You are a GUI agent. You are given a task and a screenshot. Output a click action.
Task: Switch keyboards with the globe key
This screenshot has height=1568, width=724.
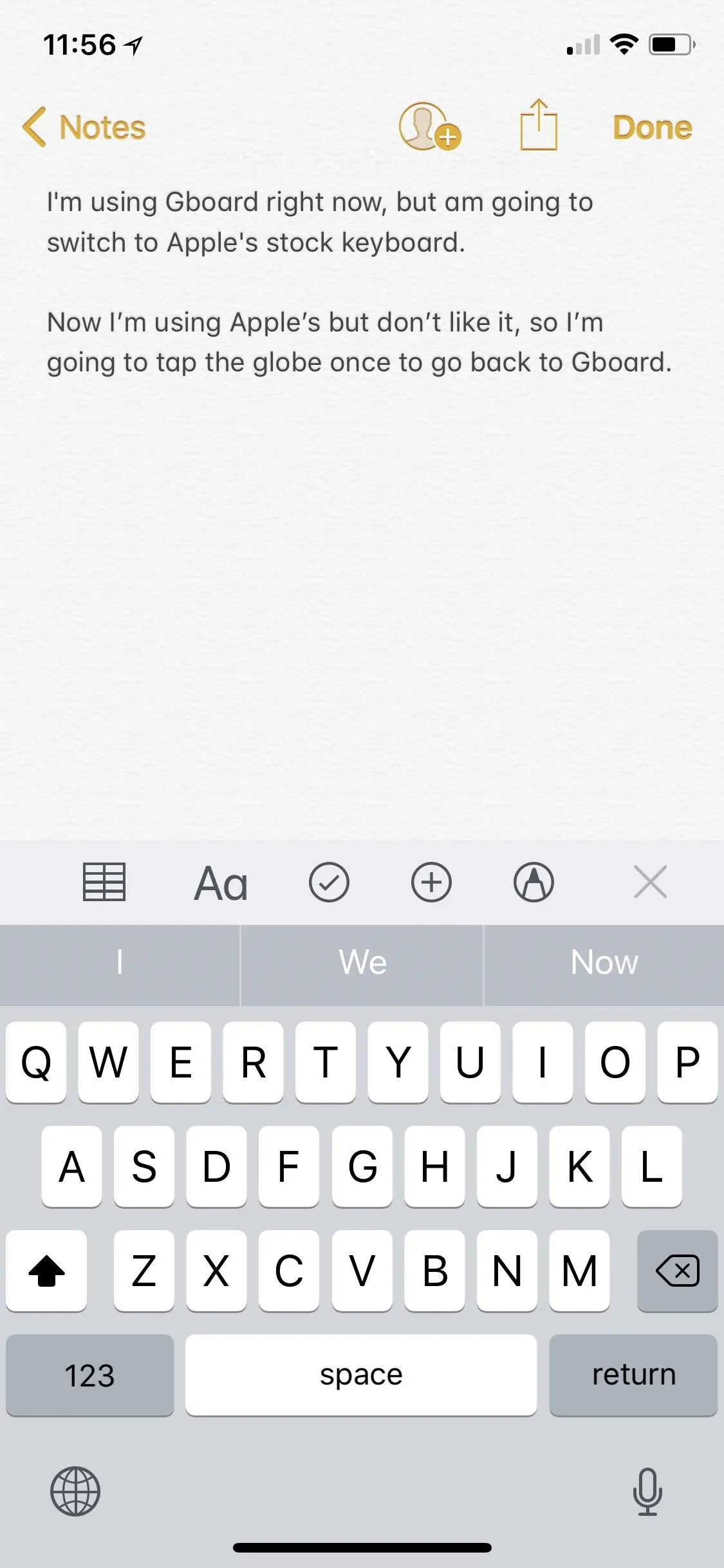75,1491
